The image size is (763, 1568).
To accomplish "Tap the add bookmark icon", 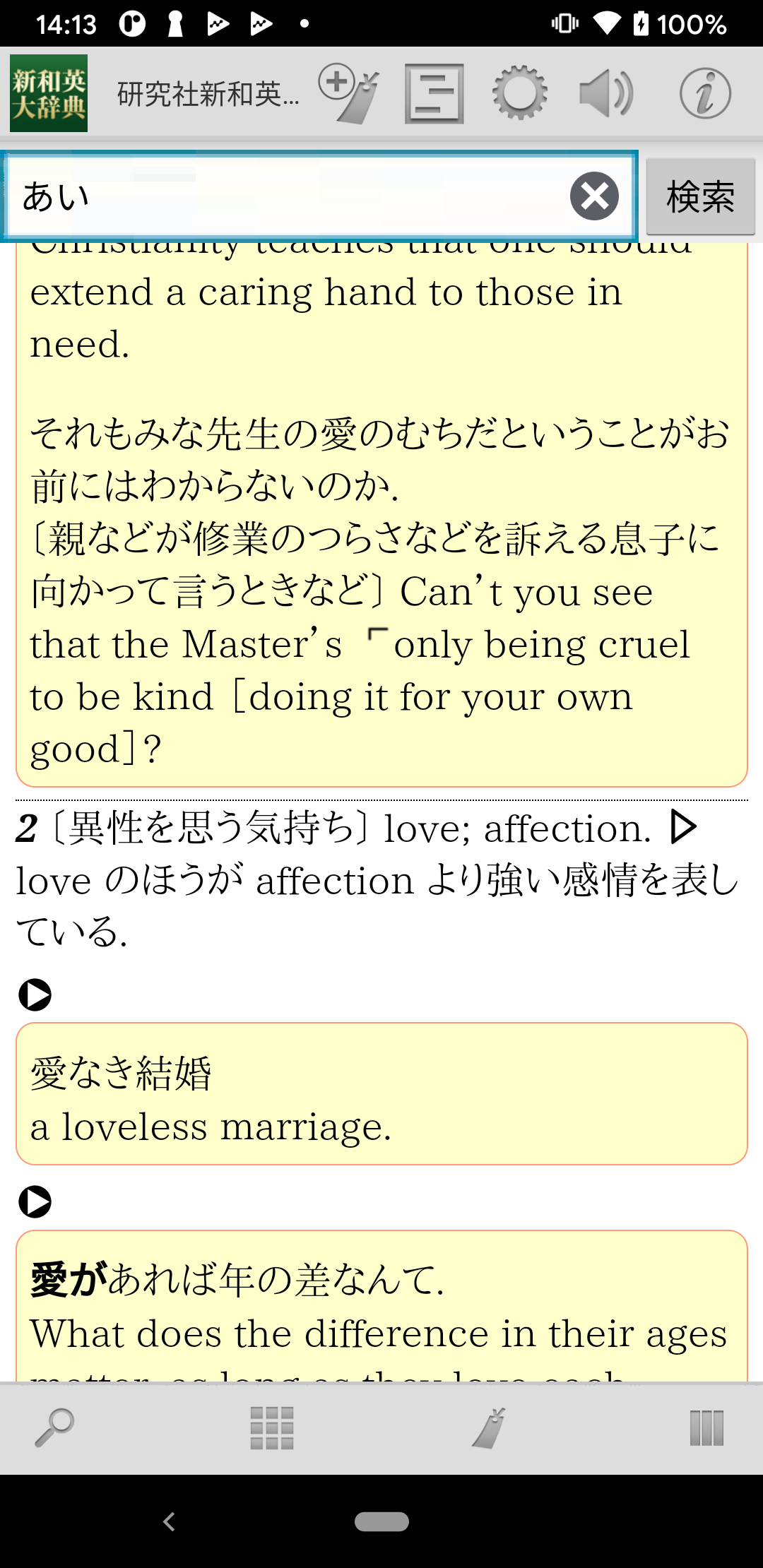I will 349,93.
